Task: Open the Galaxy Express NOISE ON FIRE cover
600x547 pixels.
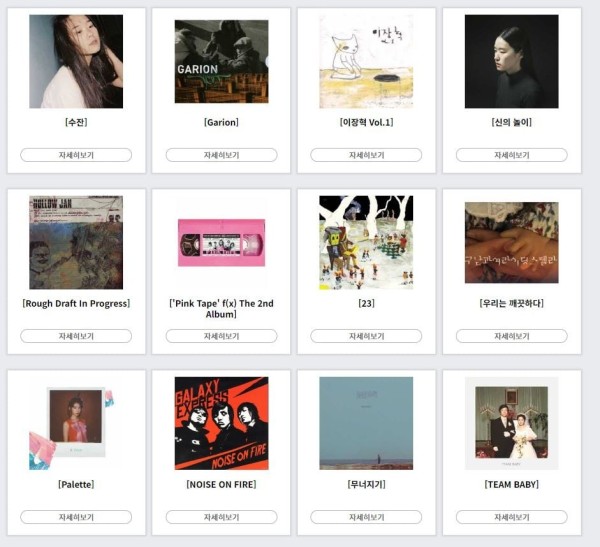Action: point(221,423)
